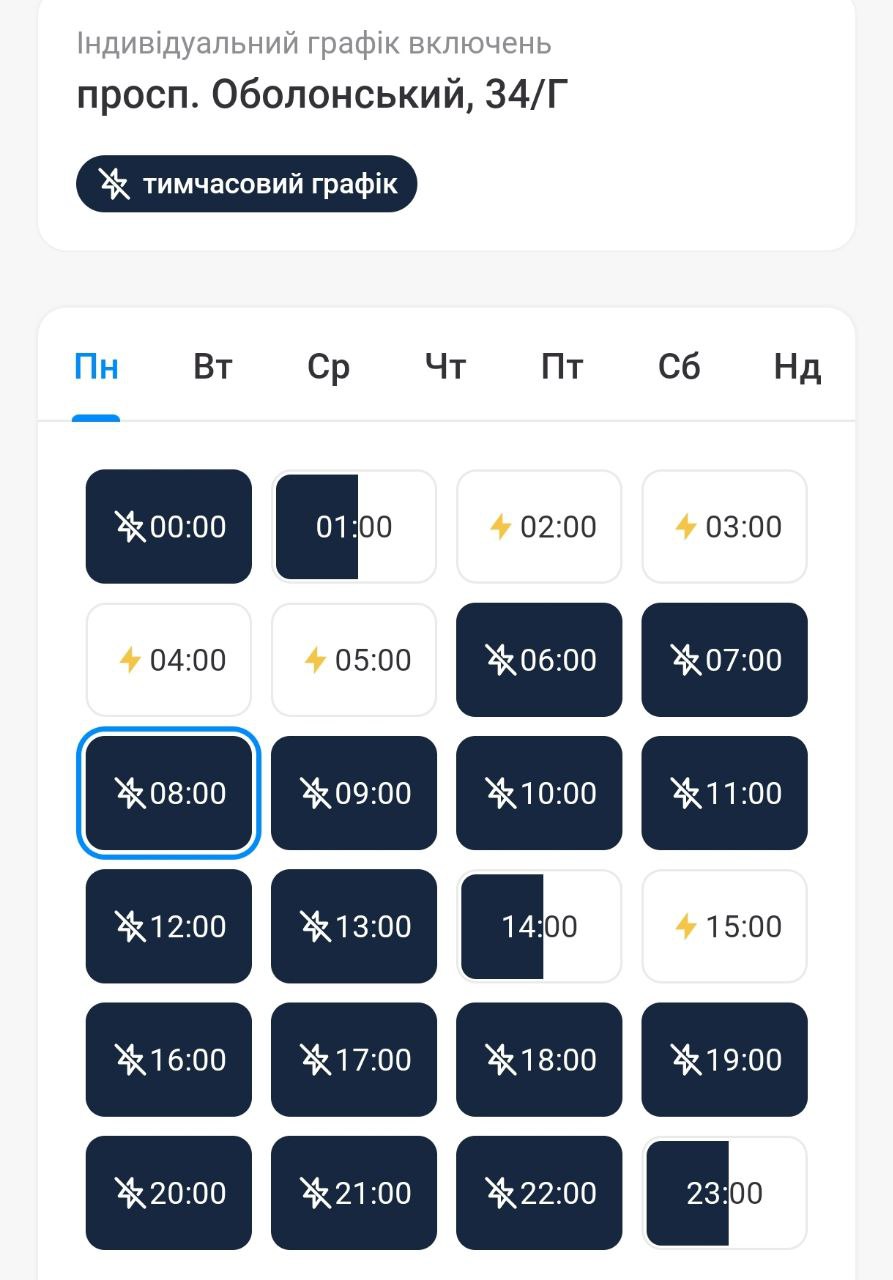Select the 18:00 hour tile
The width and height of the screenshot is (893, 1280).
[x=539, y=1059]
